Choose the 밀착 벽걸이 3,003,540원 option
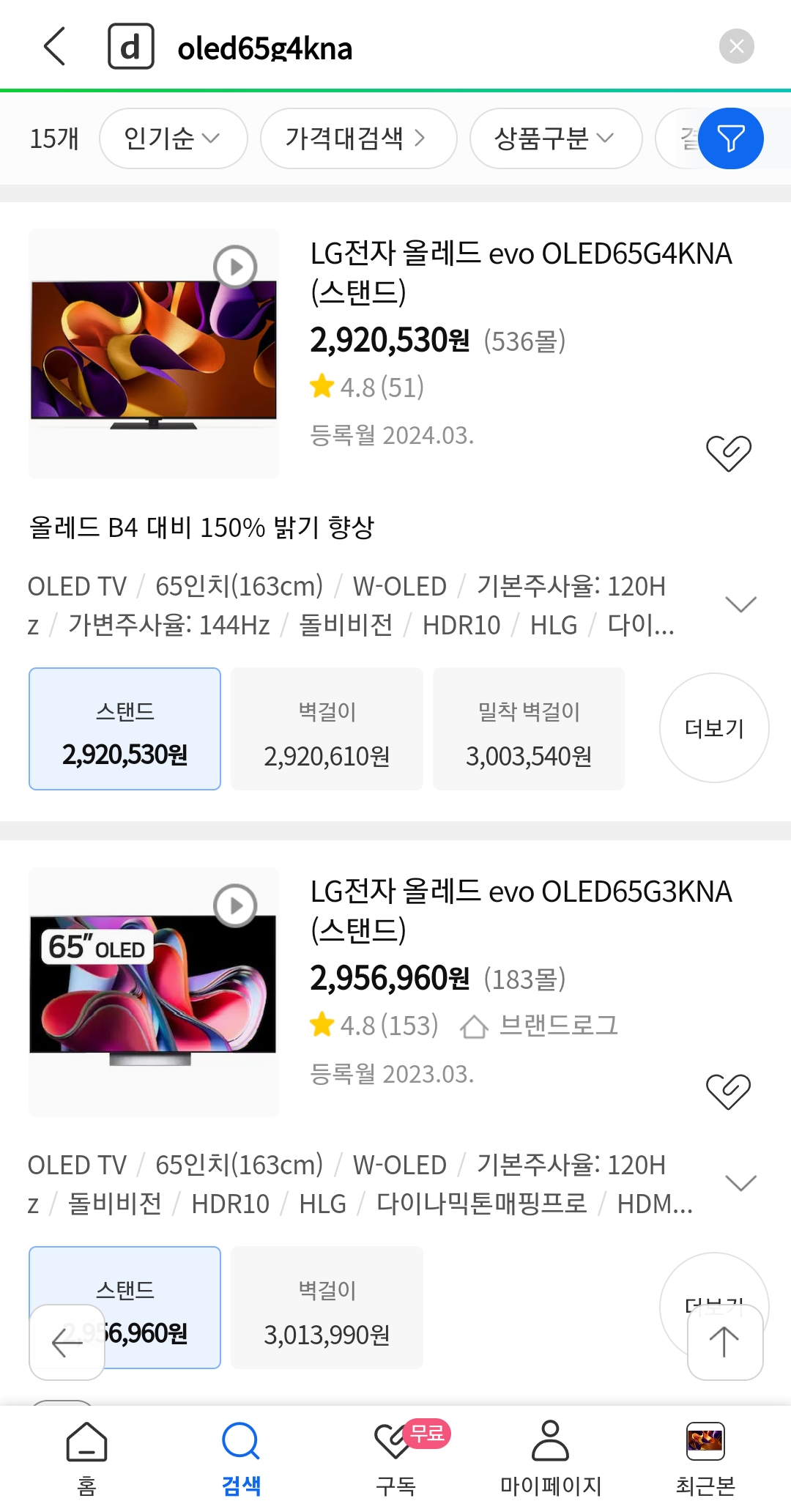Viewport: 791px width, 1512px height. click(528, 729)
